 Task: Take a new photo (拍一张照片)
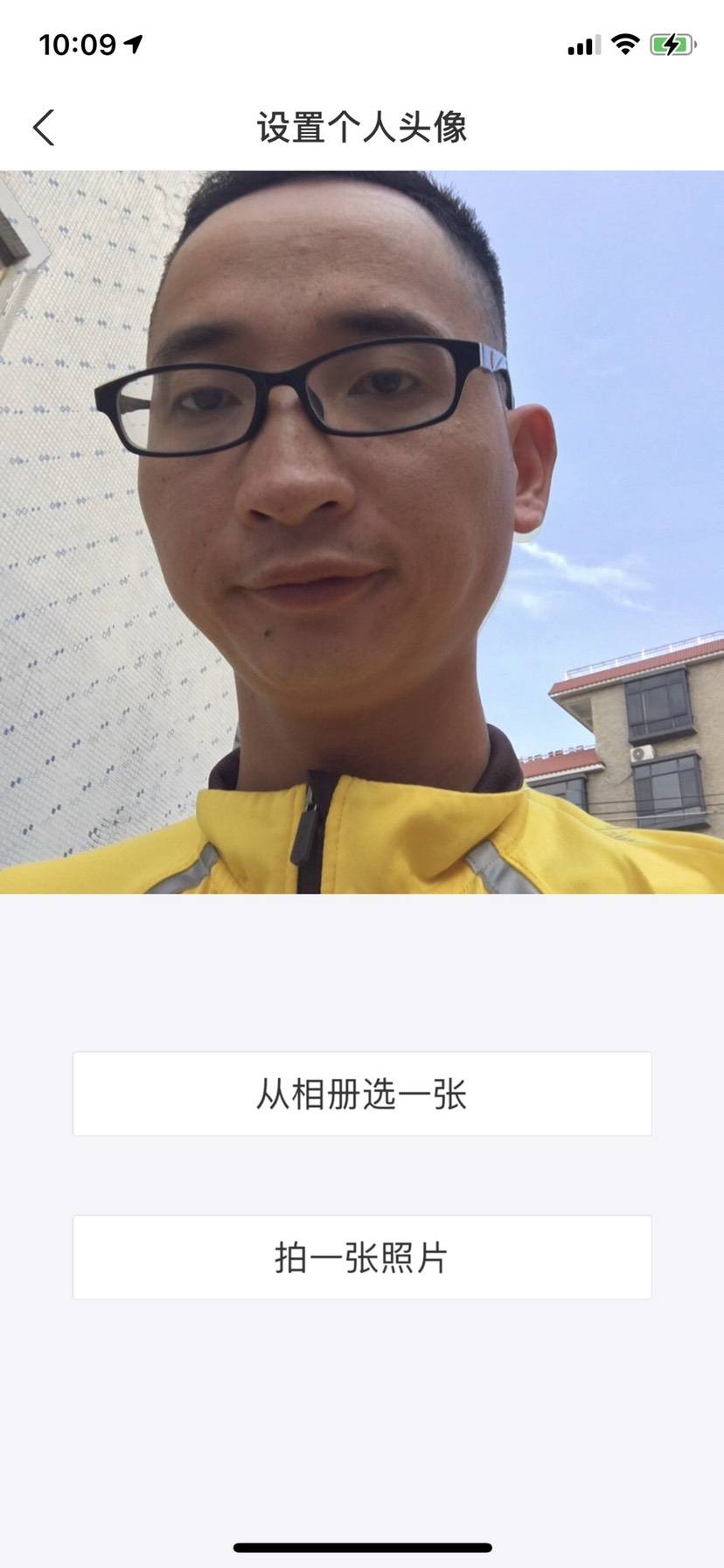(x=362, y=1257)
